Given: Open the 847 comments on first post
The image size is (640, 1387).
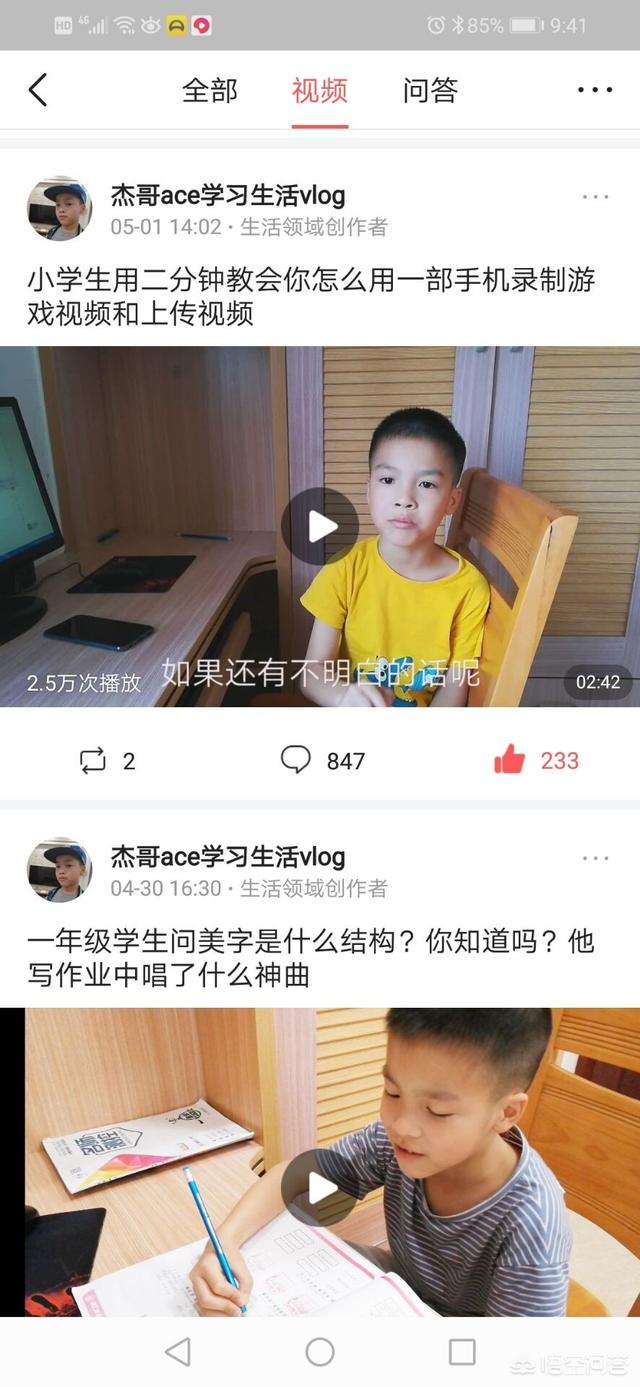Looking at the screenshot, I should 322,761.
